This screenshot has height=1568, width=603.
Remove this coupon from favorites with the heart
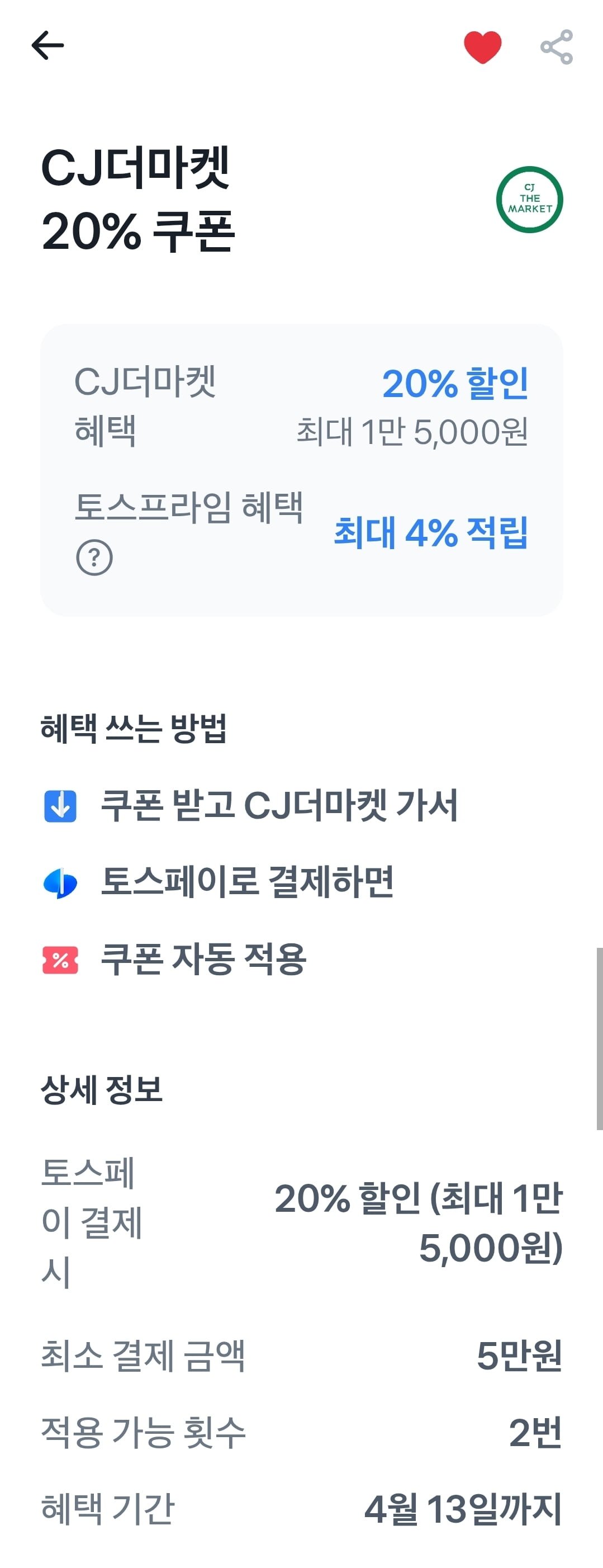coord(482,47)
